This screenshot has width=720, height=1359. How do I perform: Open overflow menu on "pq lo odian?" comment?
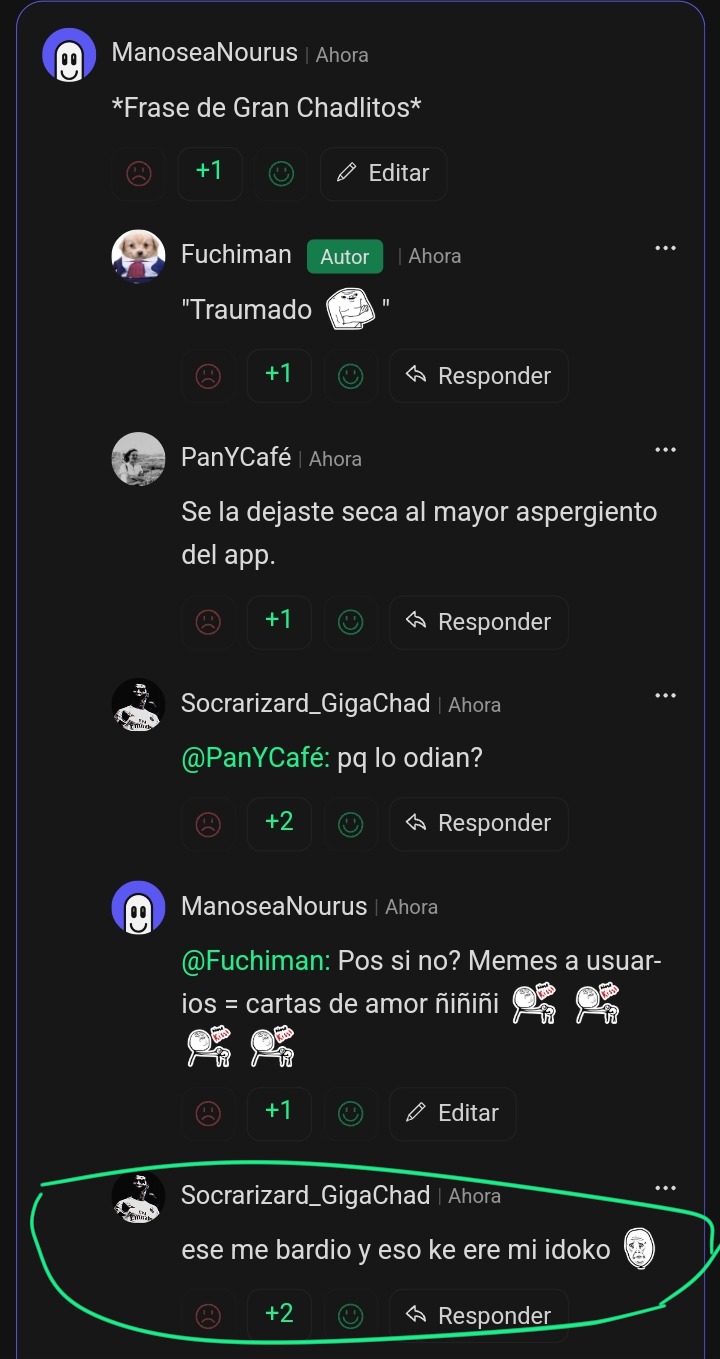click(665, 696)
